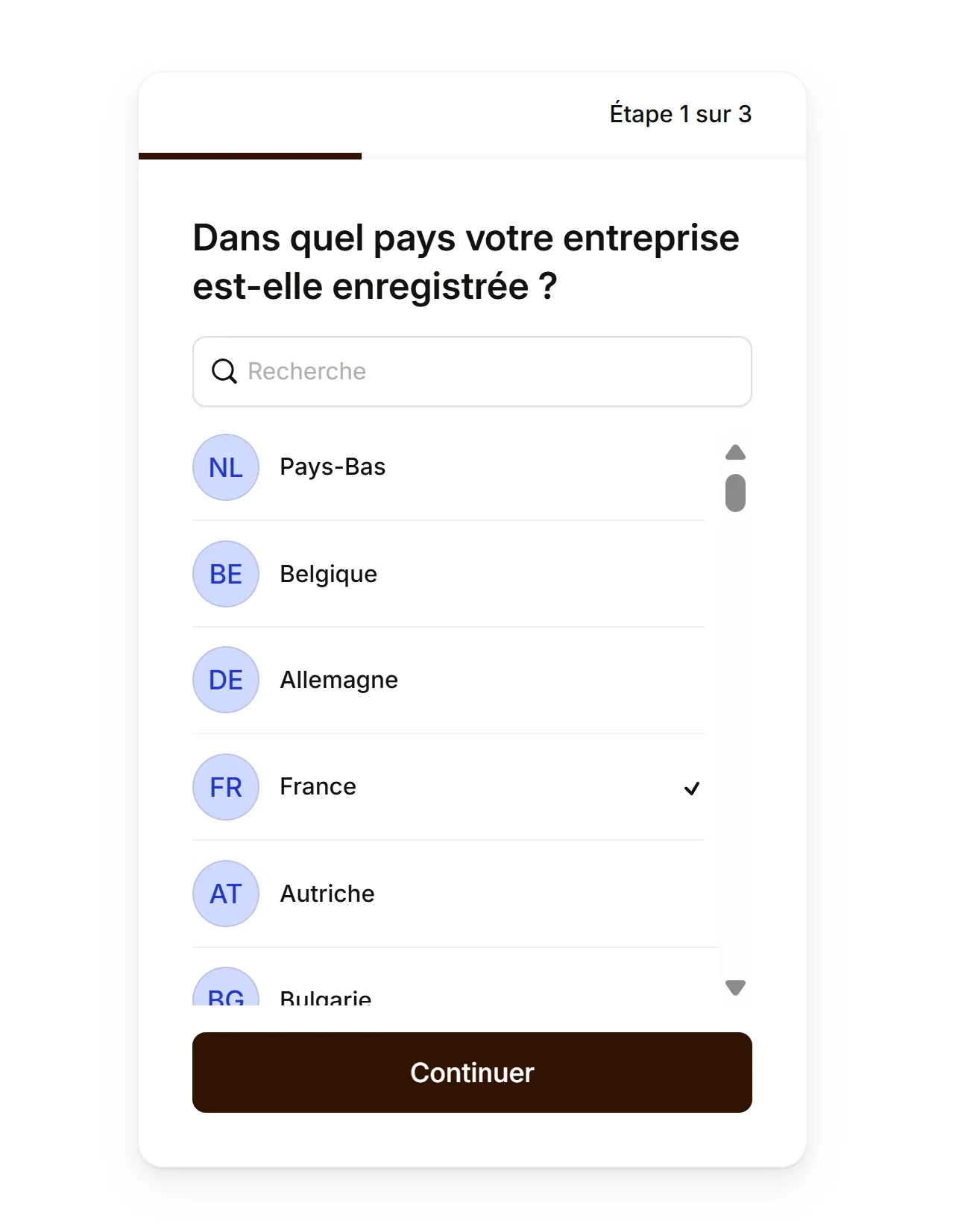Tap the scrollbar down arrow
973x1232 pixels.
click(735, 988)
